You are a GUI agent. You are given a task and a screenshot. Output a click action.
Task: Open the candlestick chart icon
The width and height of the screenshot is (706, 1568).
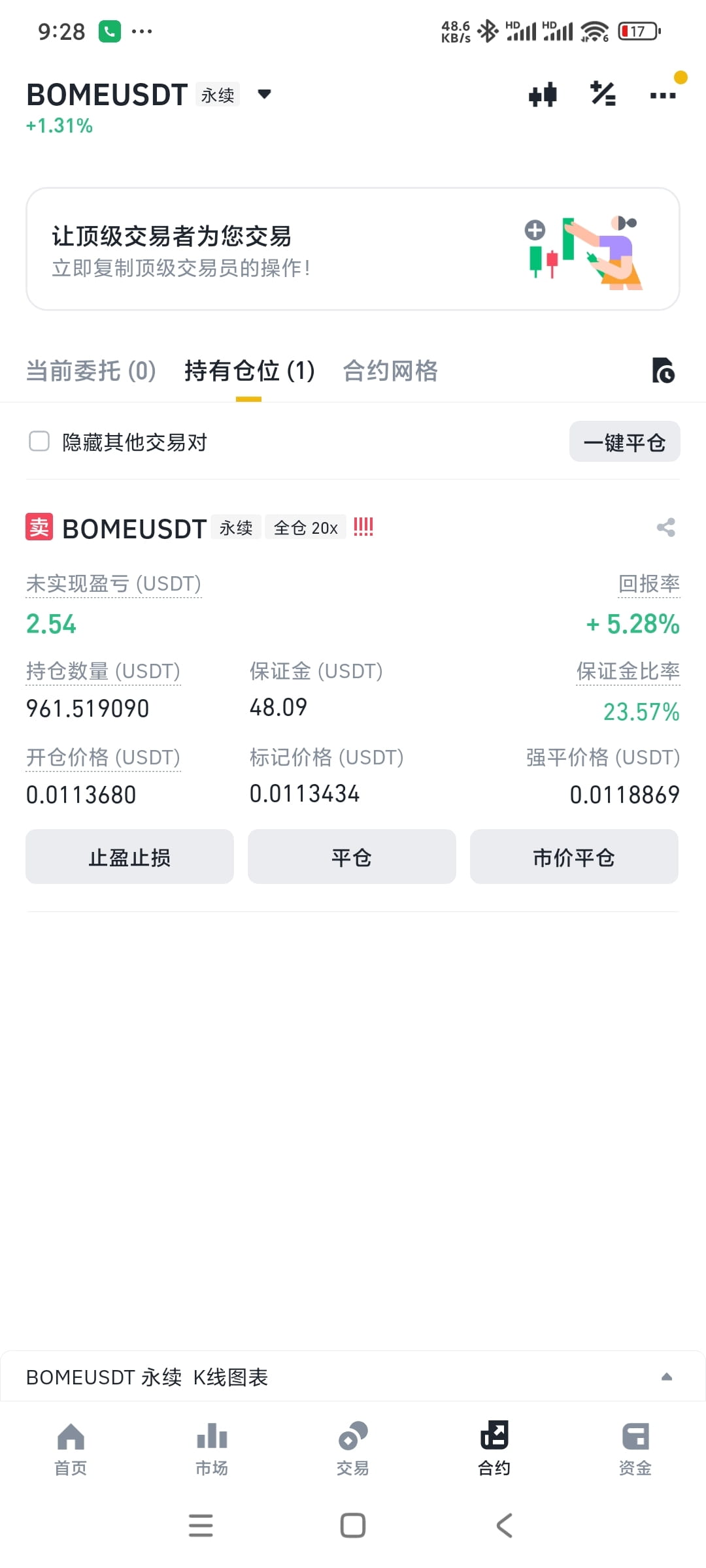(x=543, y=95)
